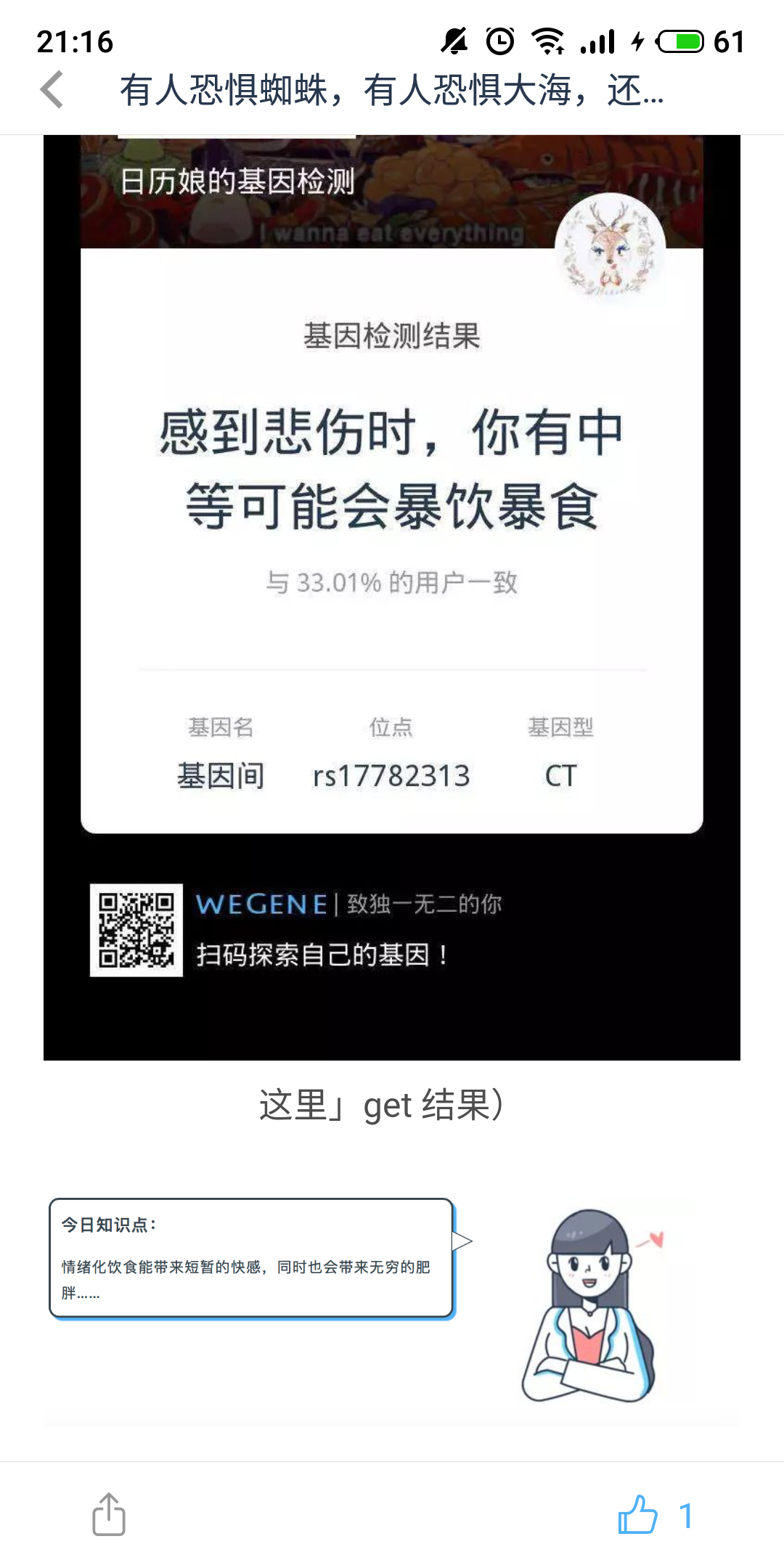Share this article
This screenshot has width=784, height=1568.
pyautogui.click(x=109, y=1514)
